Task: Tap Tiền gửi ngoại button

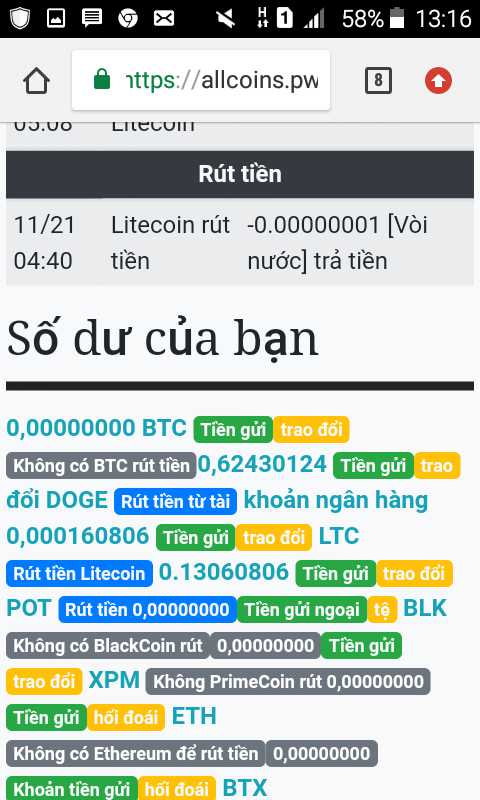Action: (302, 610)
